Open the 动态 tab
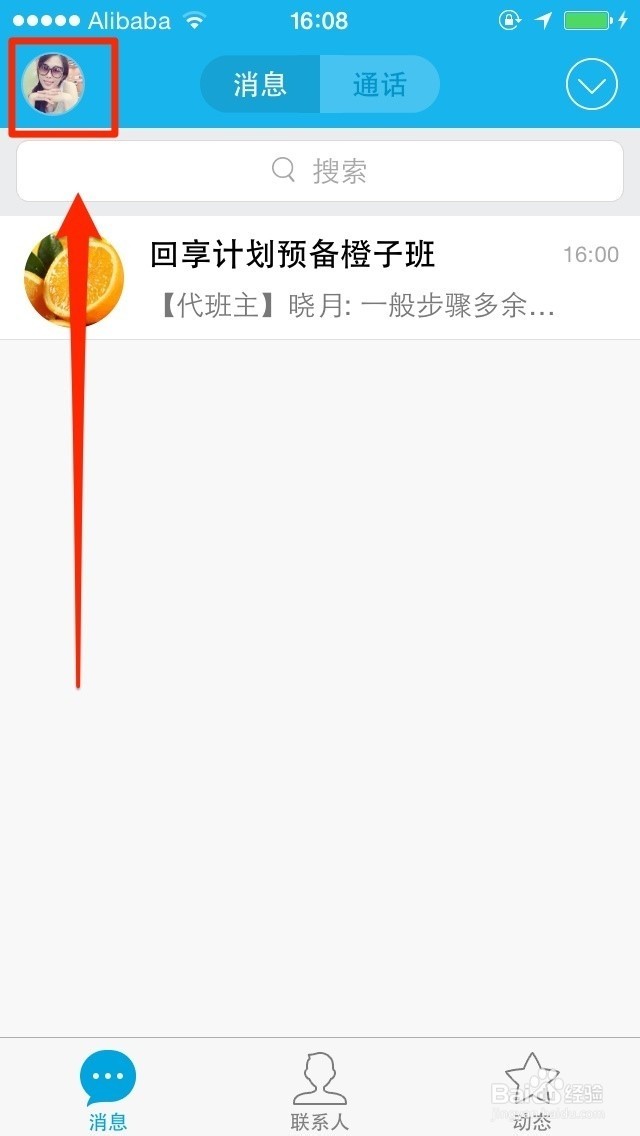The image size is (640, 1136). 532,1090
